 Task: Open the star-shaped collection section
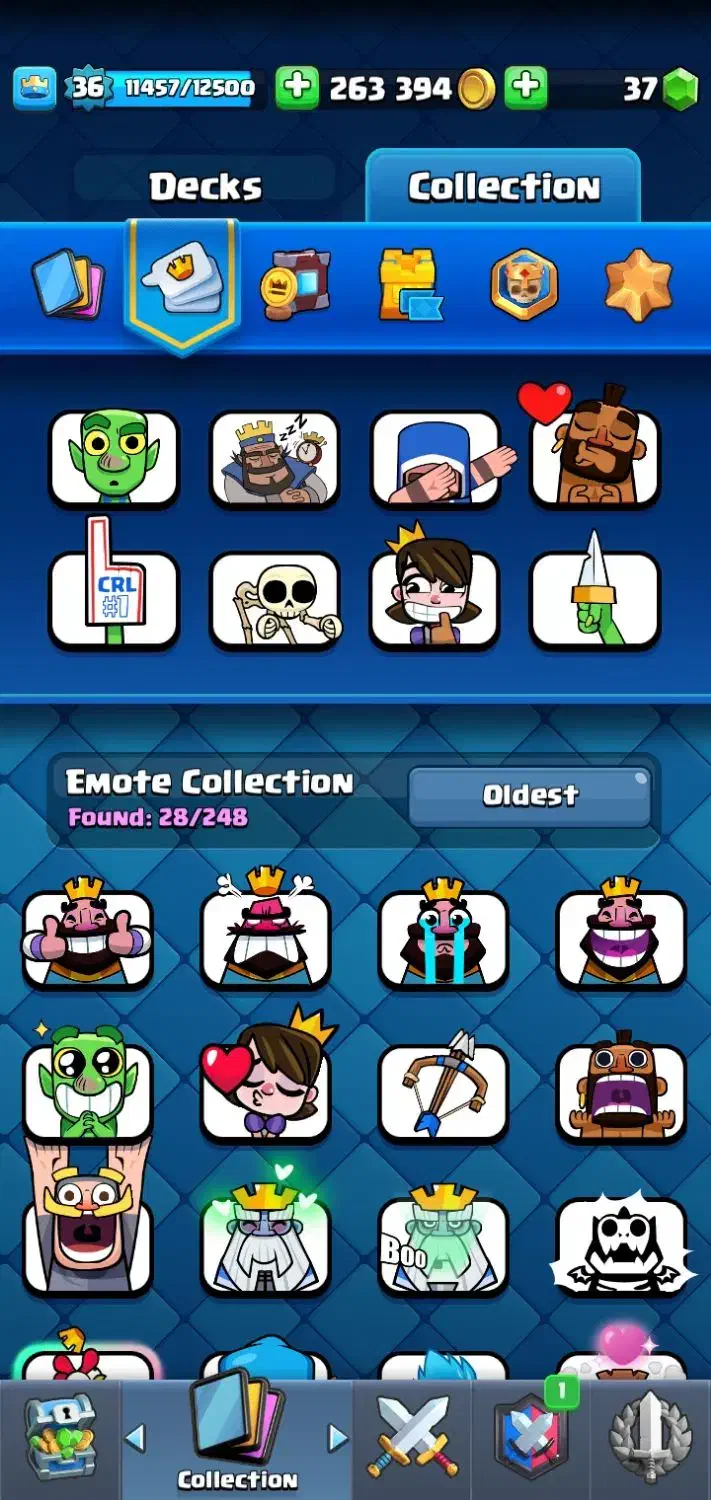[638, 285]
